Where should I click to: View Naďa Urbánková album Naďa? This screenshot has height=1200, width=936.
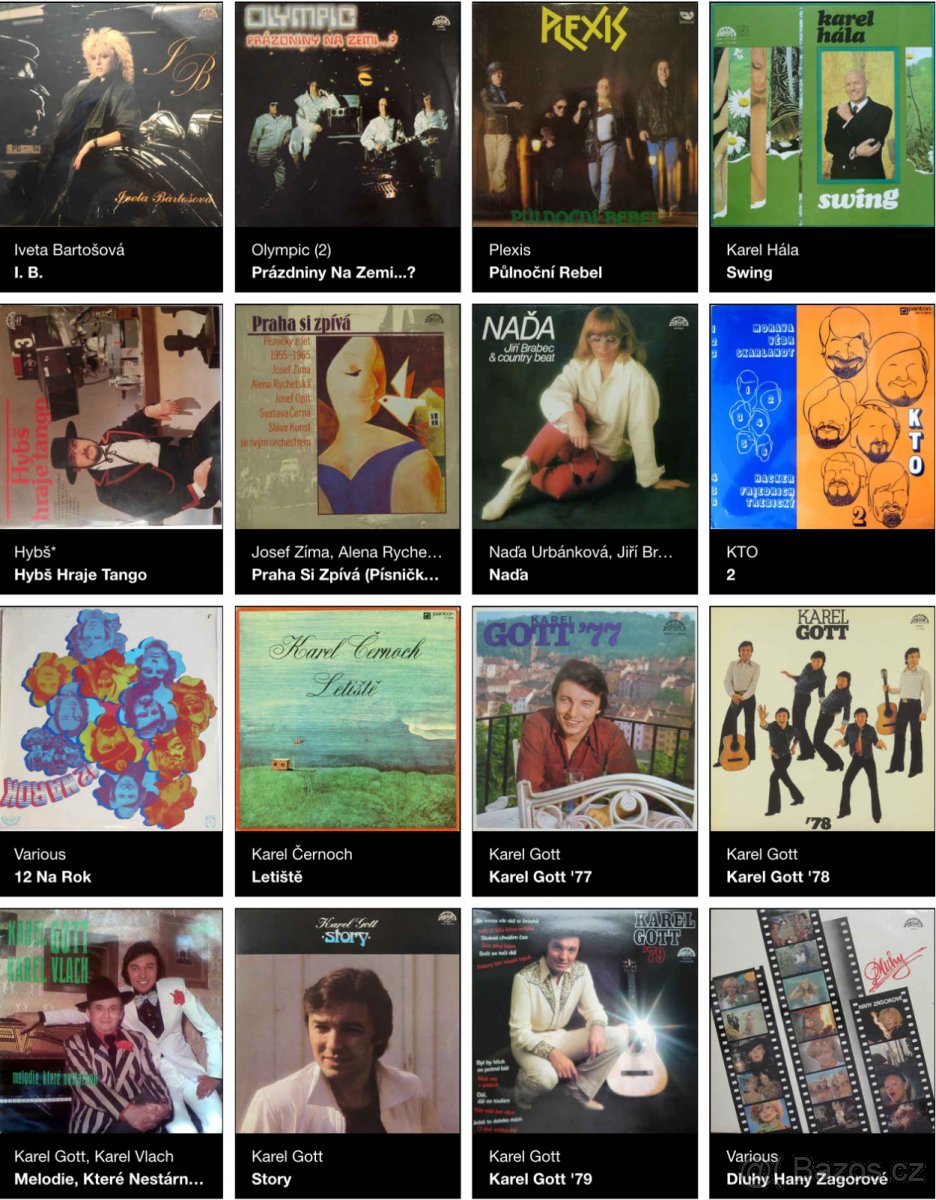pos(585,417)
